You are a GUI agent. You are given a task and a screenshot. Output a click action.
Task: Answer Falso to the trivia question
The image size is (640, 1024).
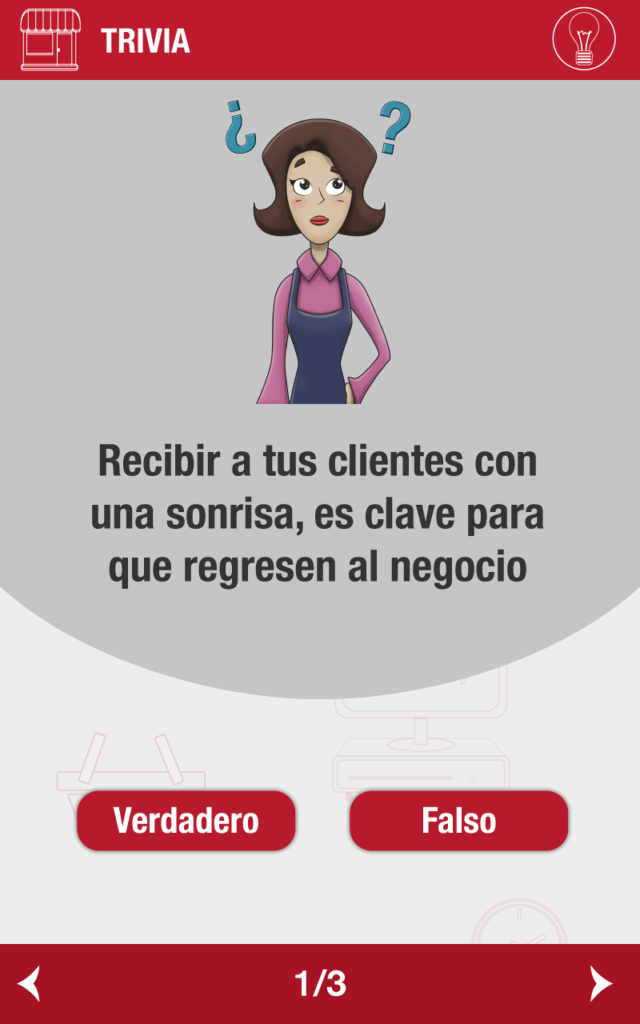[458, 820]
